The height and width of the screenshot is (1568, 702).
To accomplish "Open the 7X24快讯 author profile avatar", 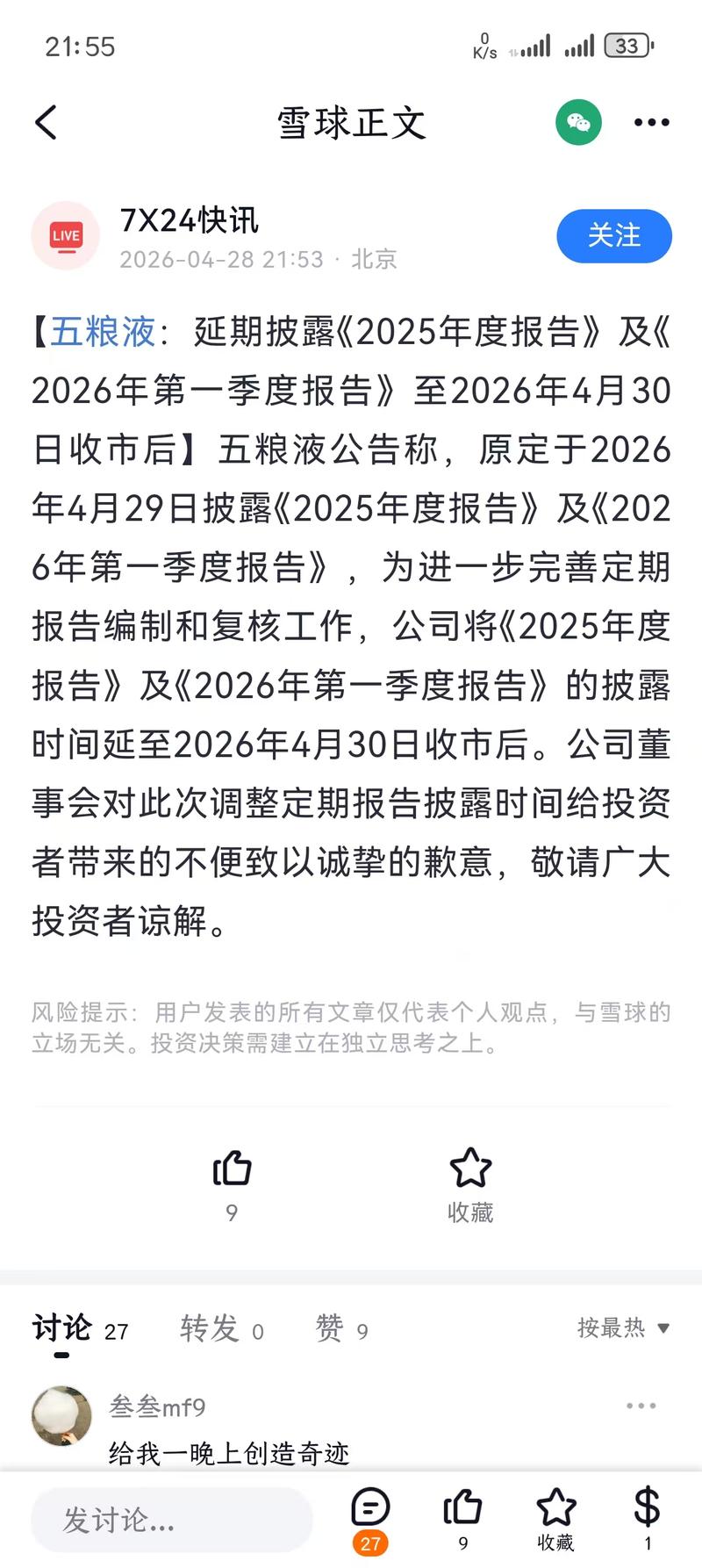I will [x=66, y=235].
